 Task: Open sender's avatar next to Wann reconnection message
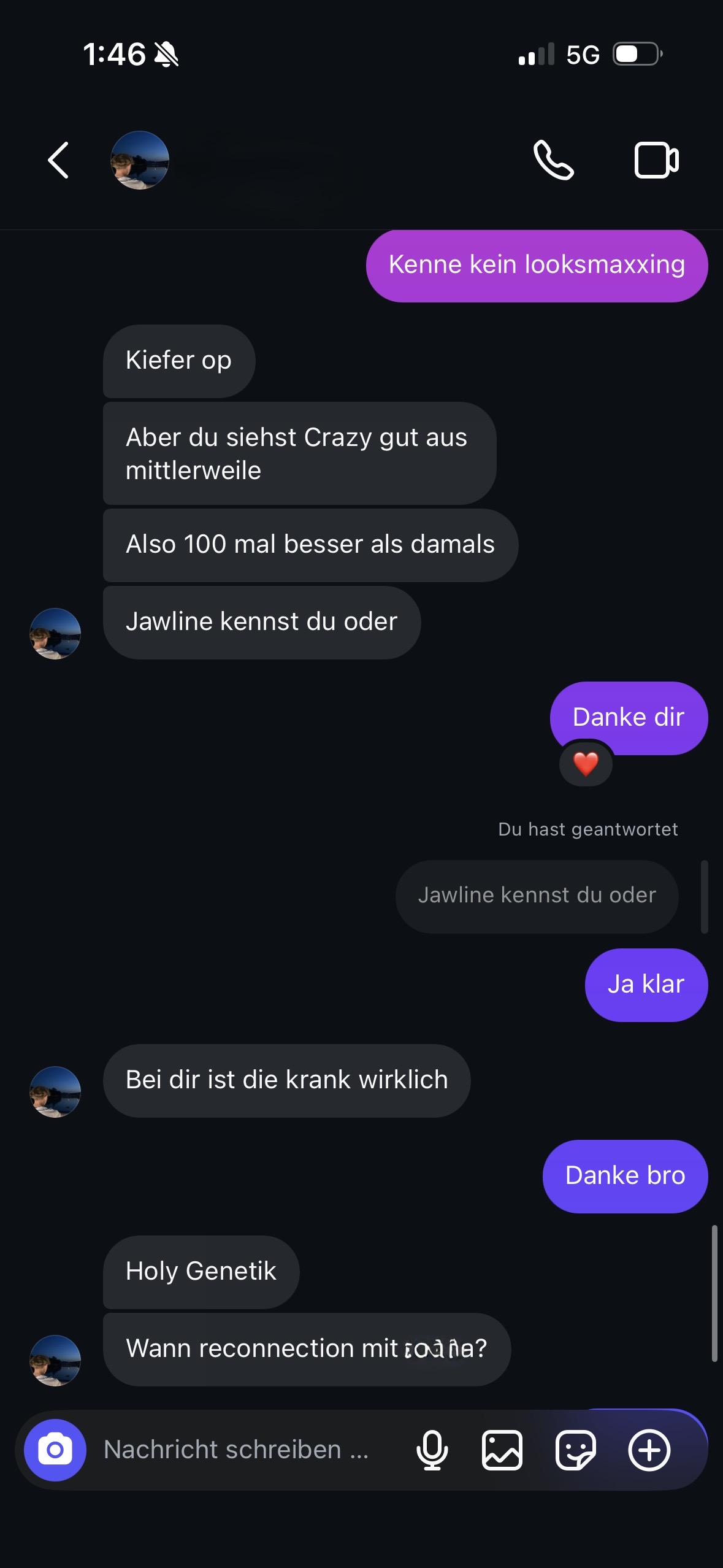click(x=55, y=1361)
